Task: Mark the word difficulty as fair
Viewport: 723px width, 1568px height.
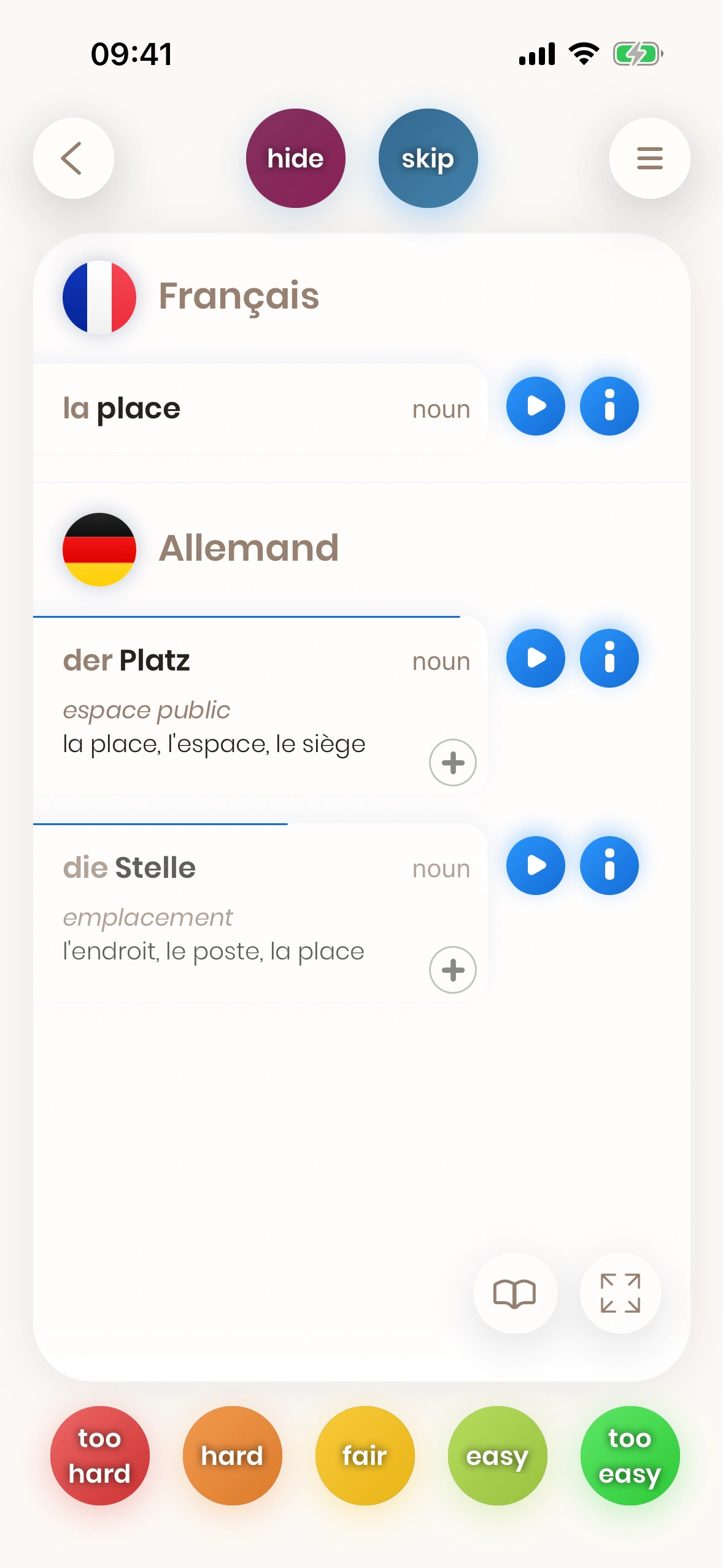Action: tap(365, 1456)
